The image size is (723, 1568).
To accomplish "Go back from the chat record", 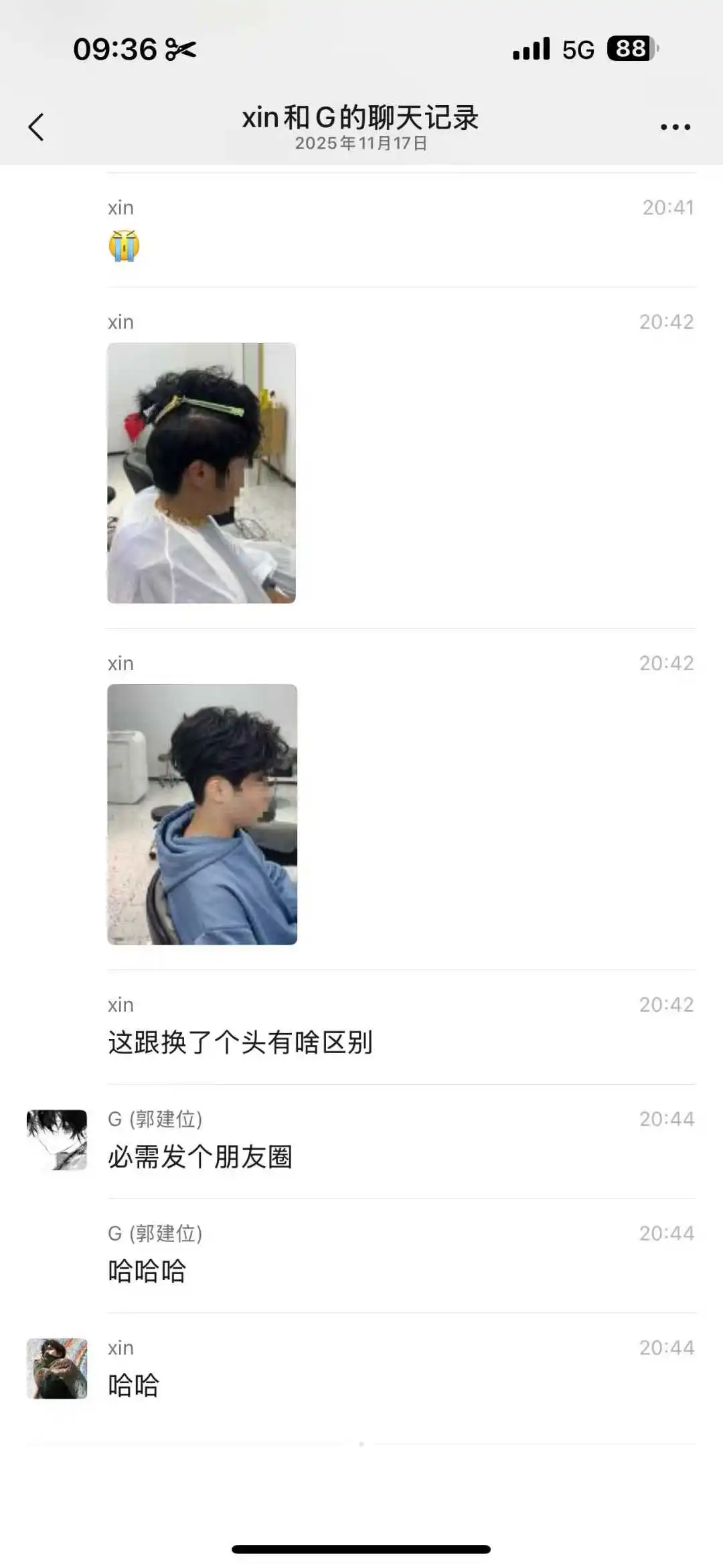I will [x=36, y=127].
